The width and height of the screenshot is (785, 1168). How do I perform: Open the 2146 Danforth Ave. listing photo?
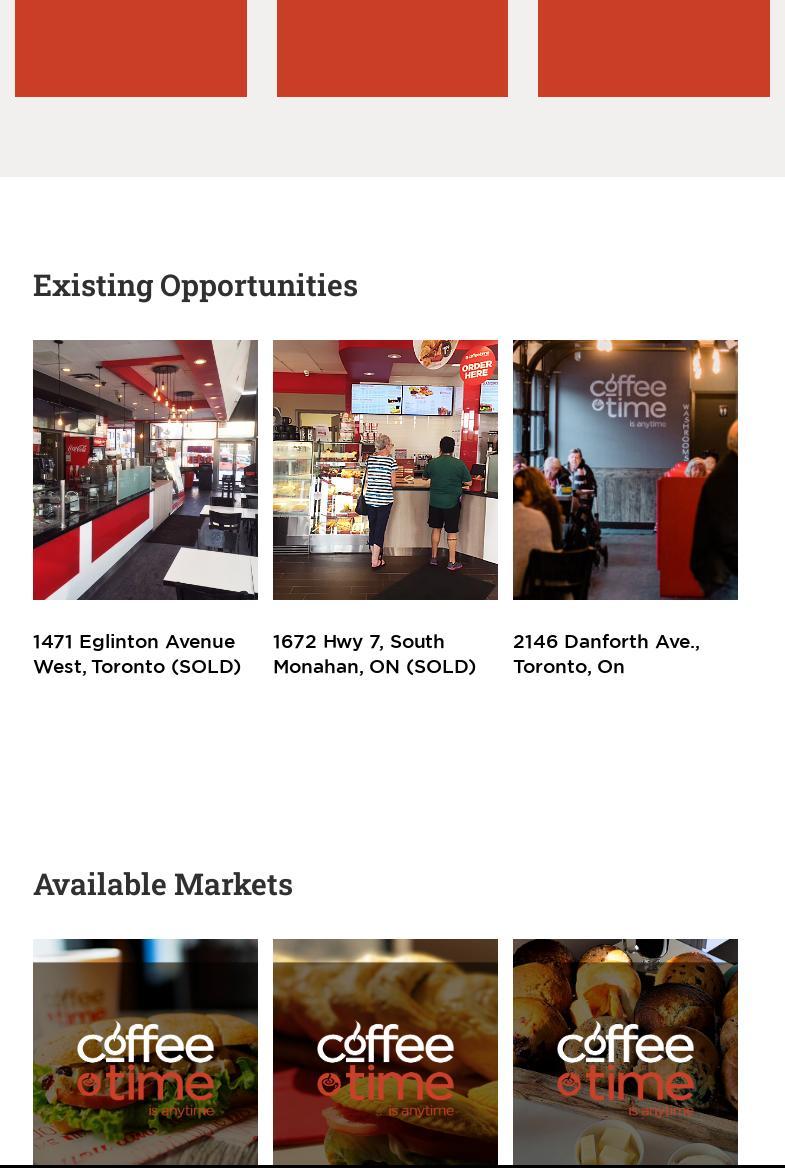(x=625, y=470)
